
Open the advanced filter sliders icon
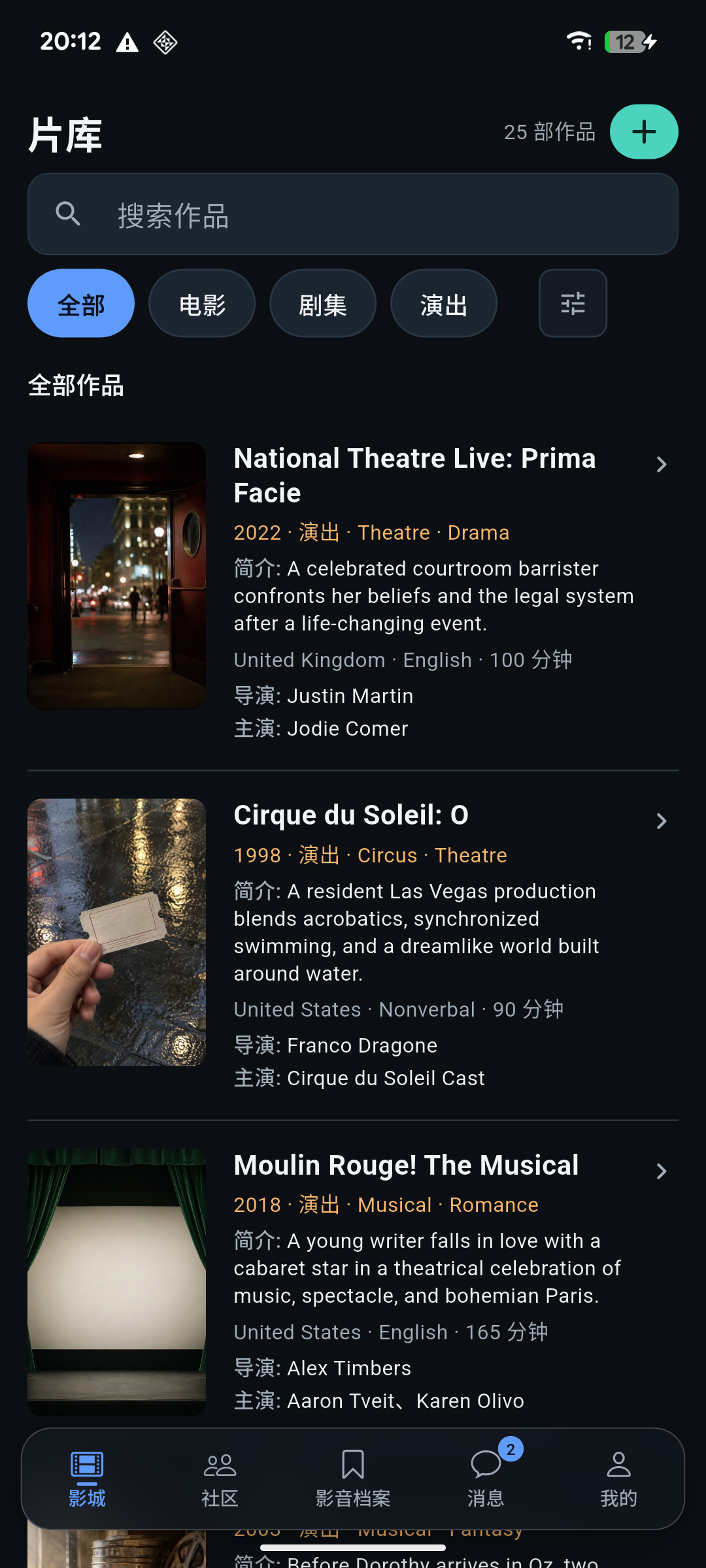tap(573, 304)
